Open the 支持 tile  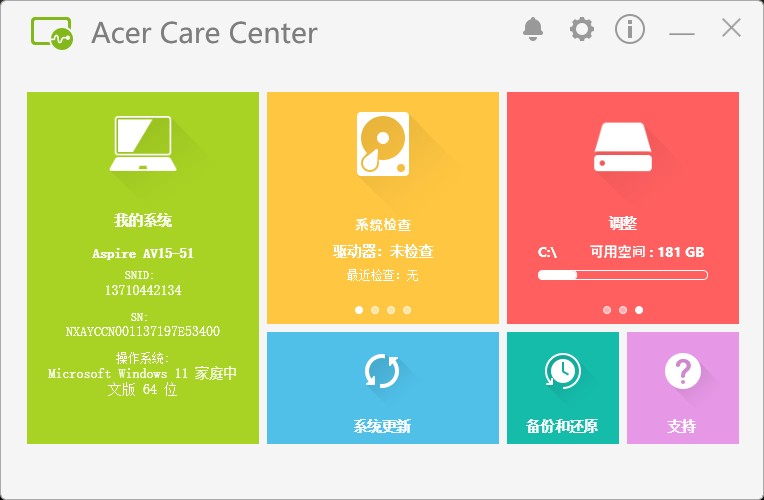coord(683,387)
